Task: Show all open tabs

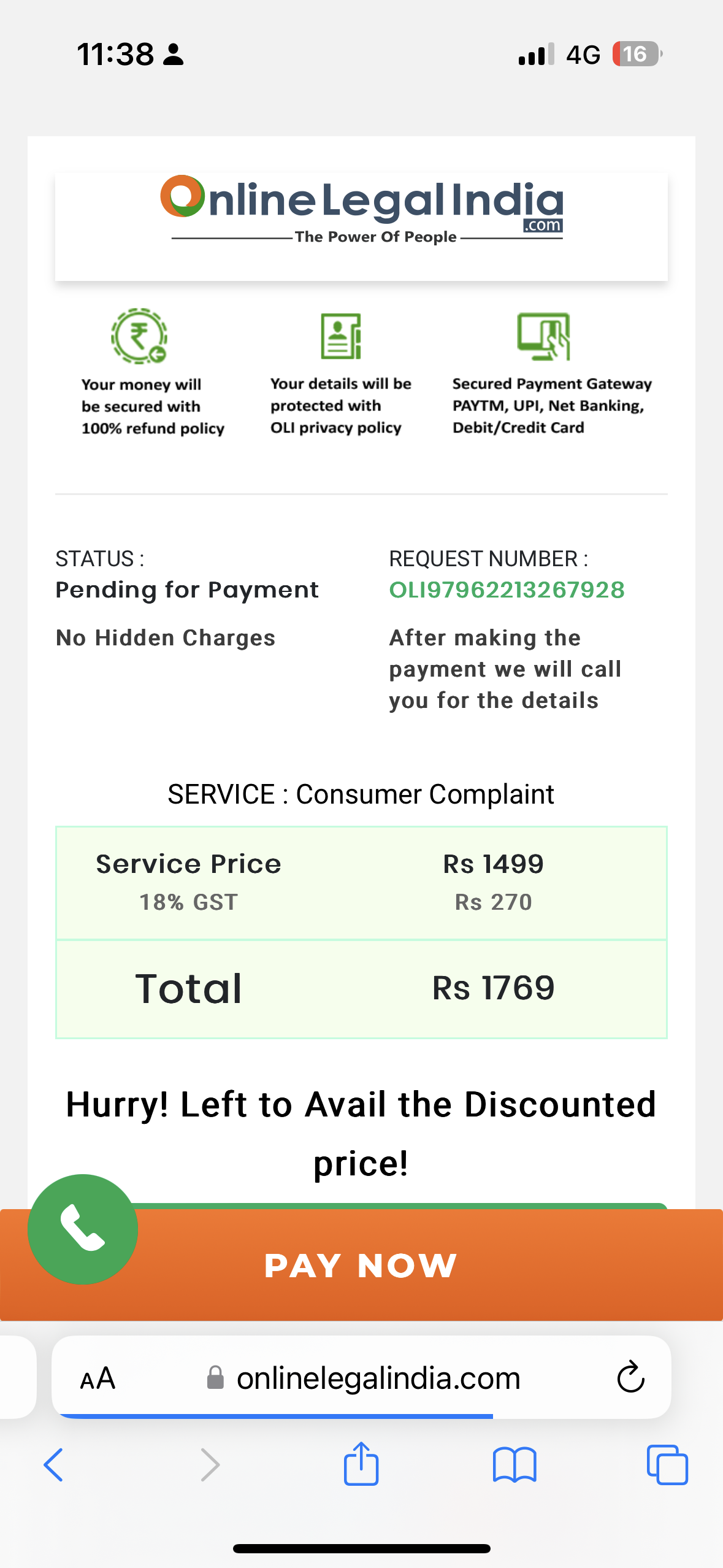Action: (667, 1465)
